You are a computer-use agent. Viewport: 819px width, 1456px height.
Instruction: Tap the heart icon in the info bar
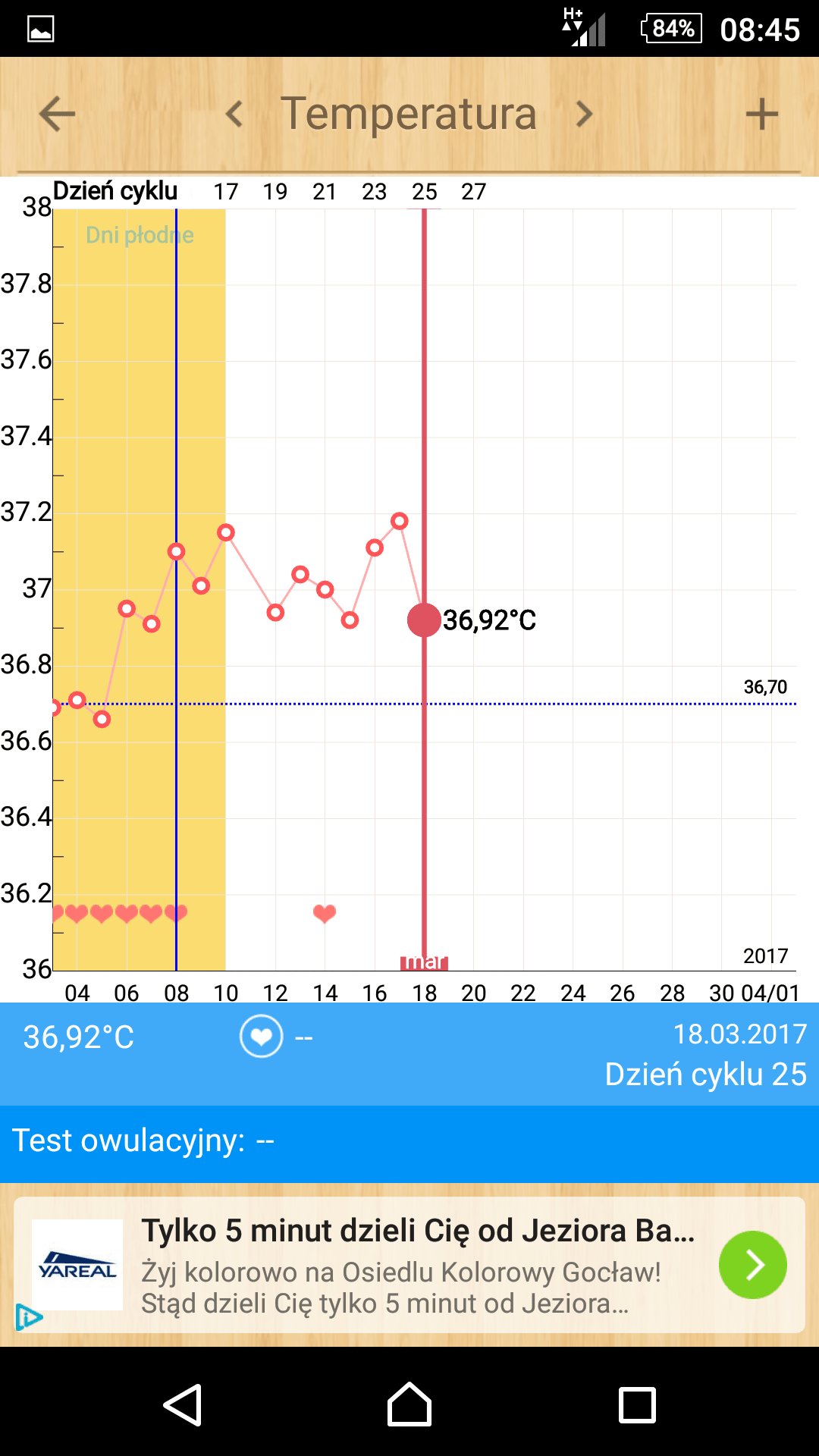(x=261, y=1036)
